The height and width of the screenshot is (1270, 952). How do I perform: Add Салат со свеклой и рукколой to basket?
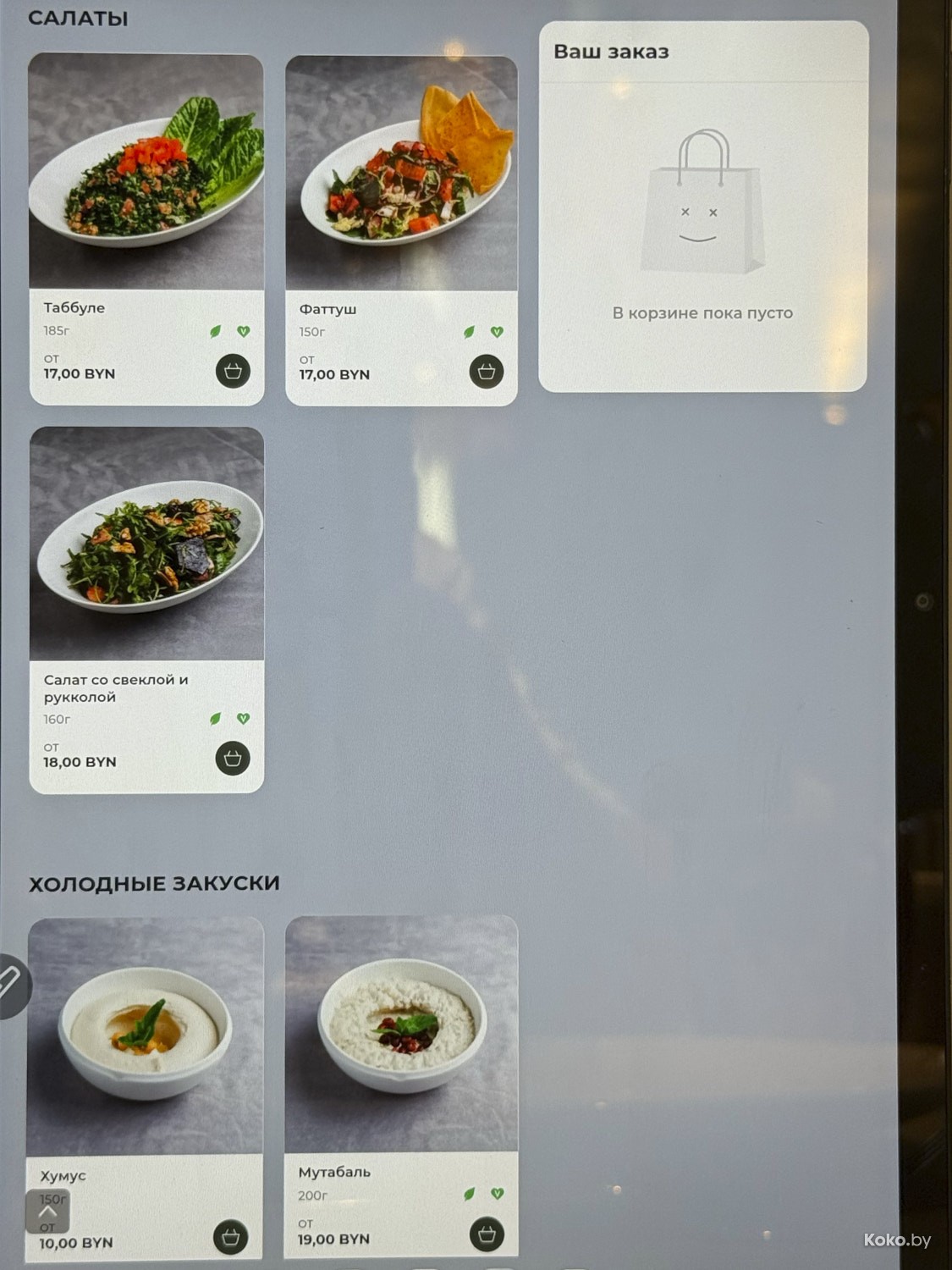coord(233,759)
